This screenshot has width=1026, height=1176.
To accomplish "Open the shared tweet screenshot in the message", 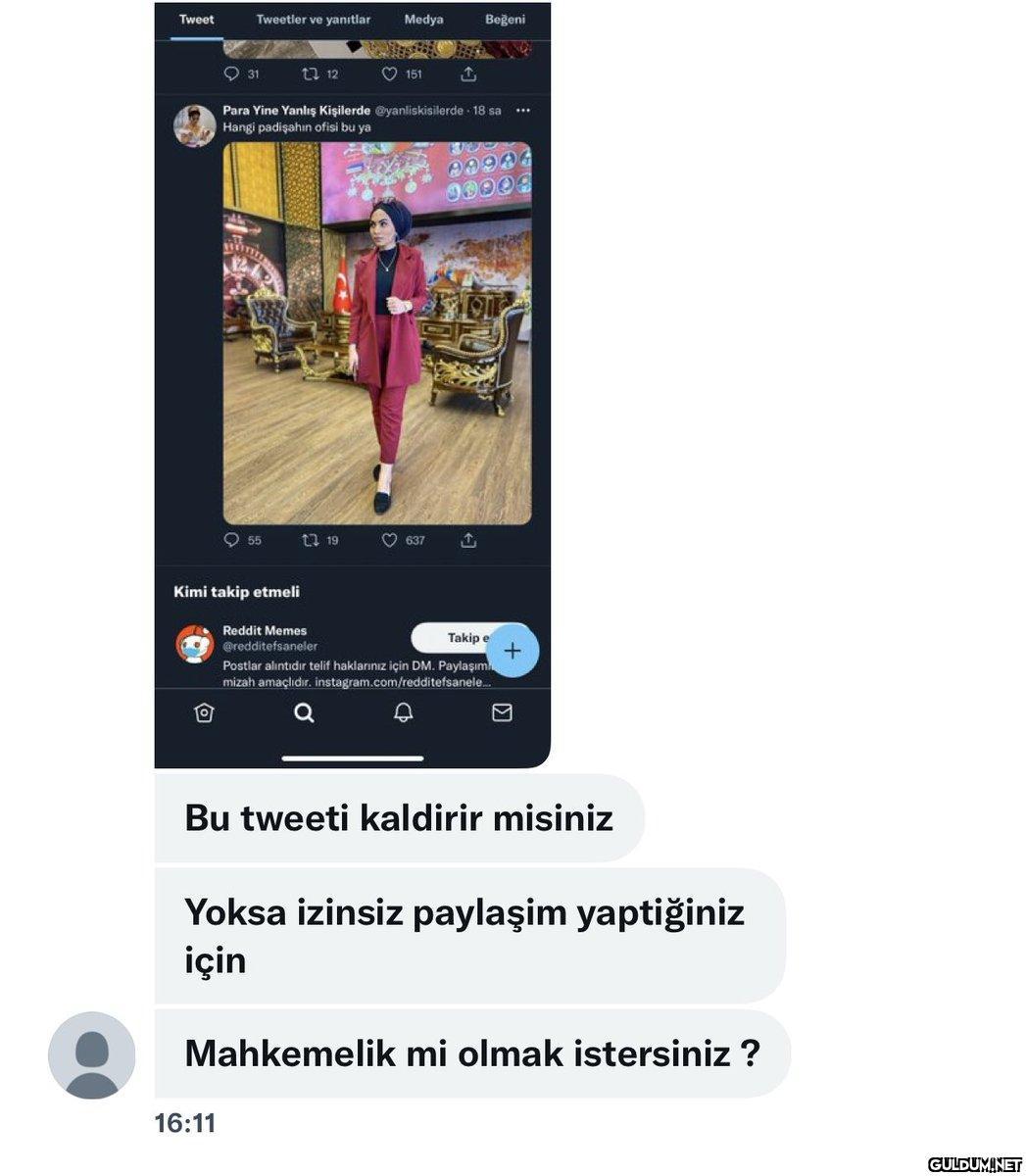I will click(353, 382).
